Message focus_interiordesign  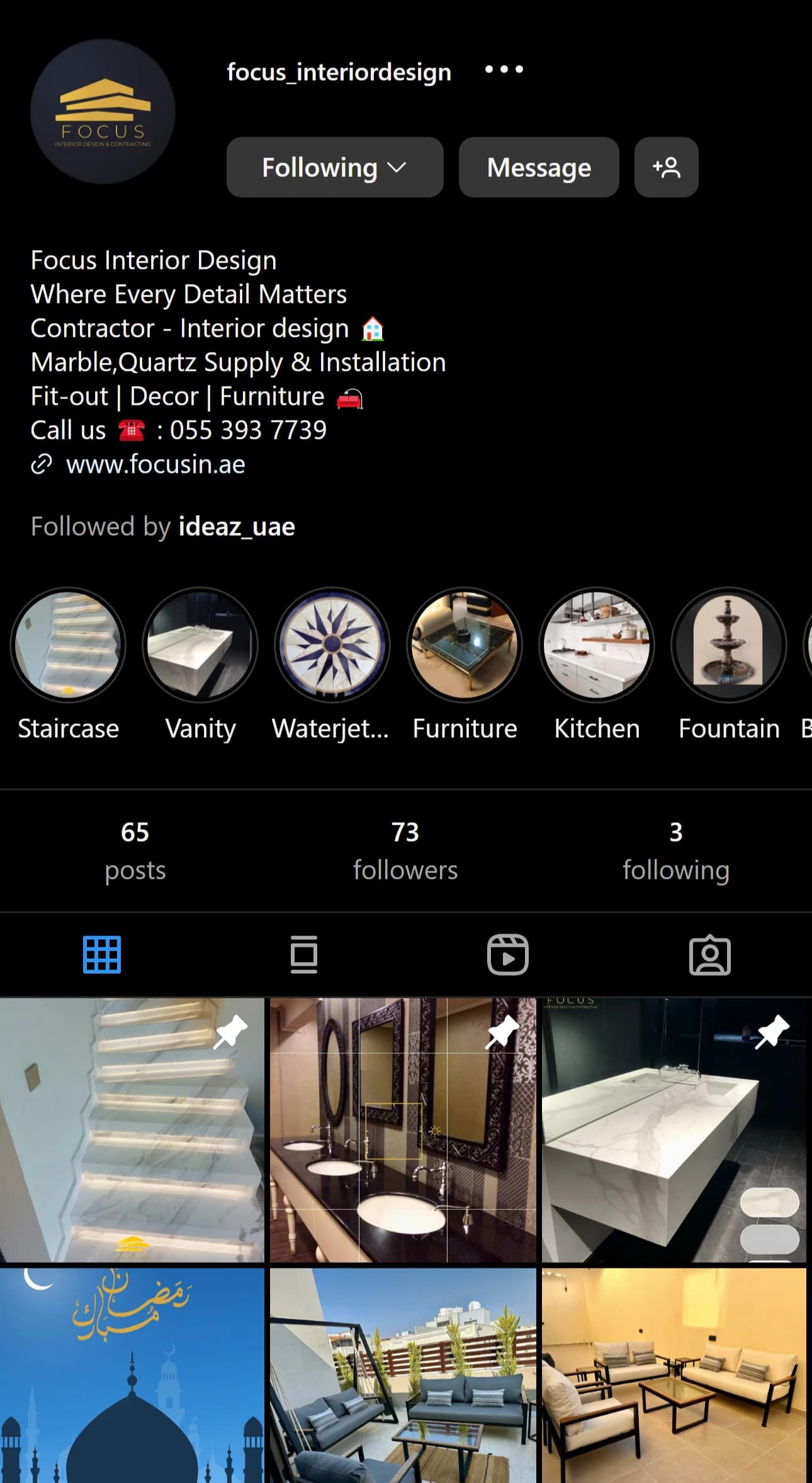[x=539, y=167]
